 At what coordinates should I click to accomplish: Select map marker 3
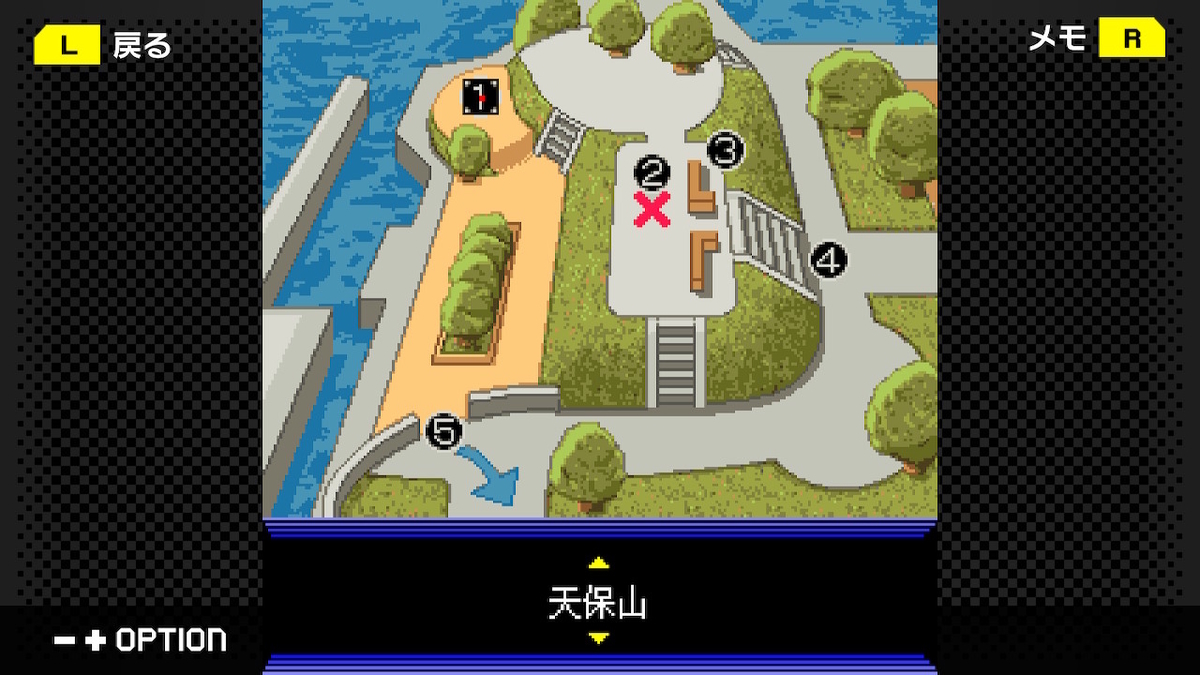point(726,150)
